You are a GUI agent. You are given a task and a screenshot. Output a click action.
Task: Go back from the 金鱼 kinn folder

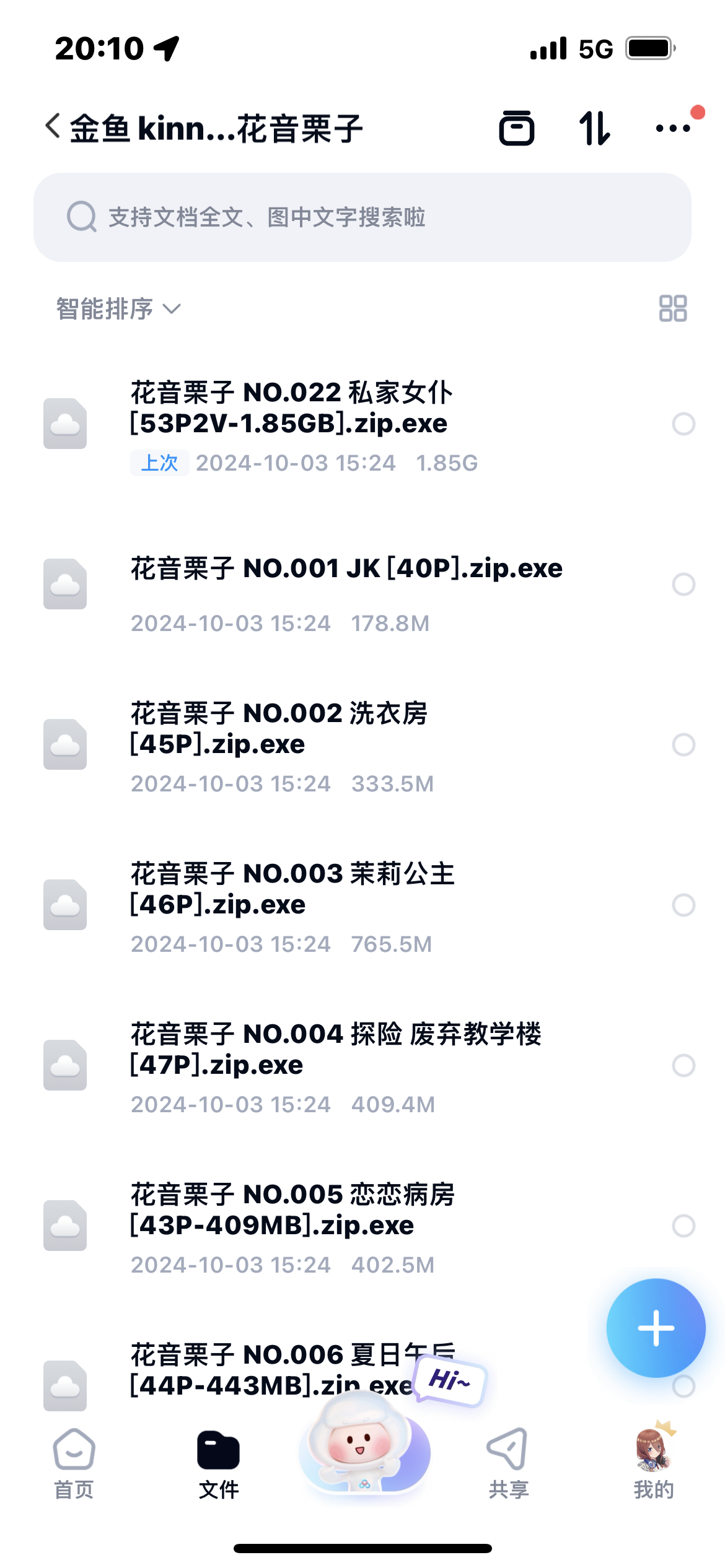click(53, 126)
